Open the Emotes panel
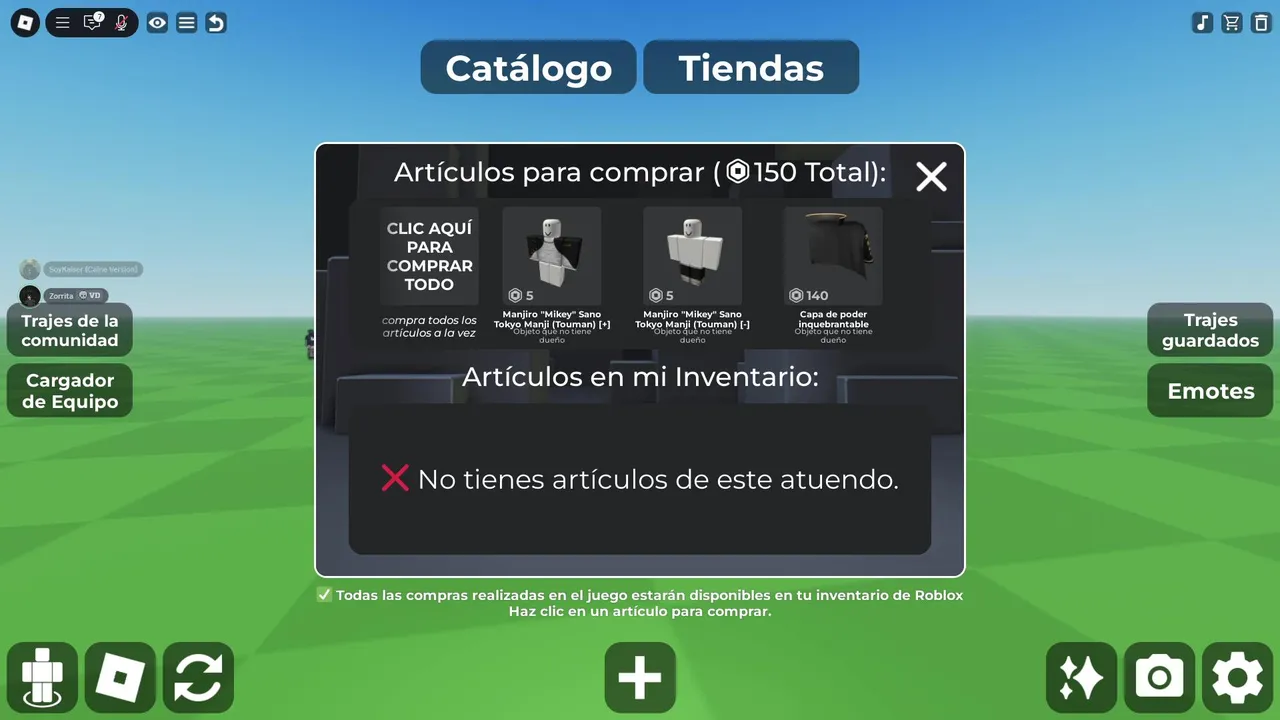Viewport: 1280px width, 720px height. click(1210, 391)
